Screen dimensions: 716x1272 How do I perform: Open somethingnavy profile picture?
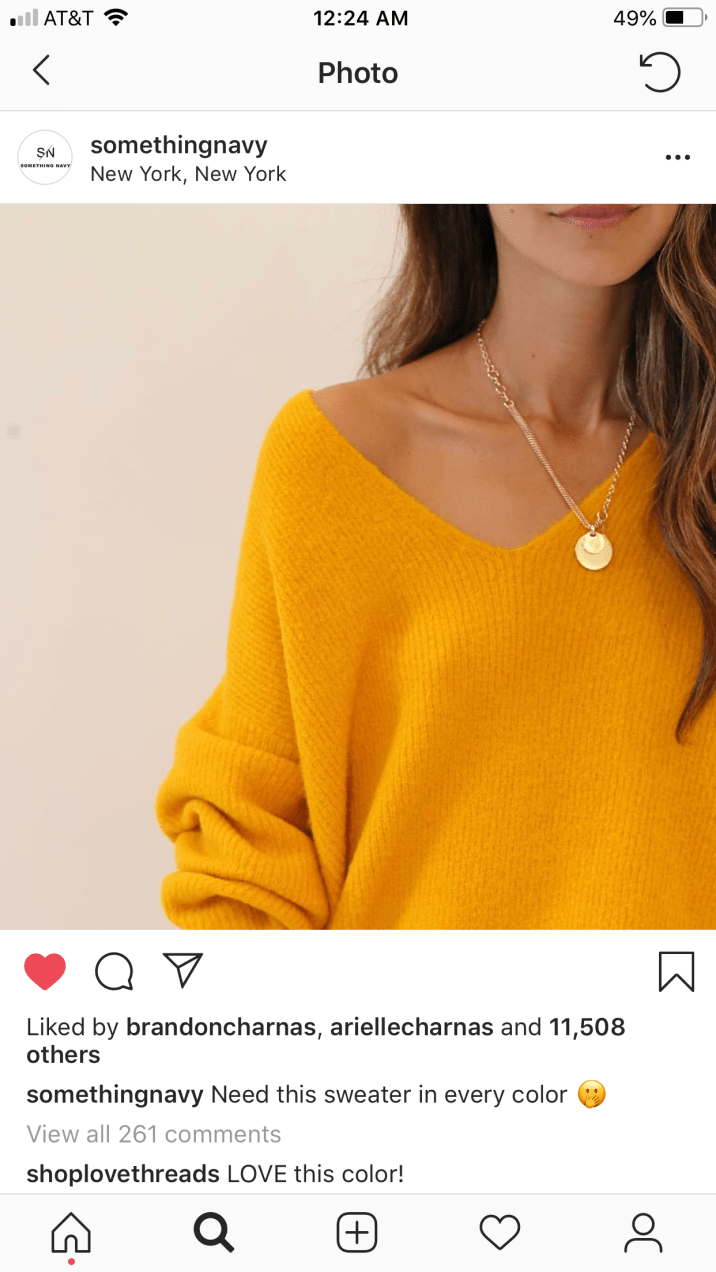tap(45, 158)
